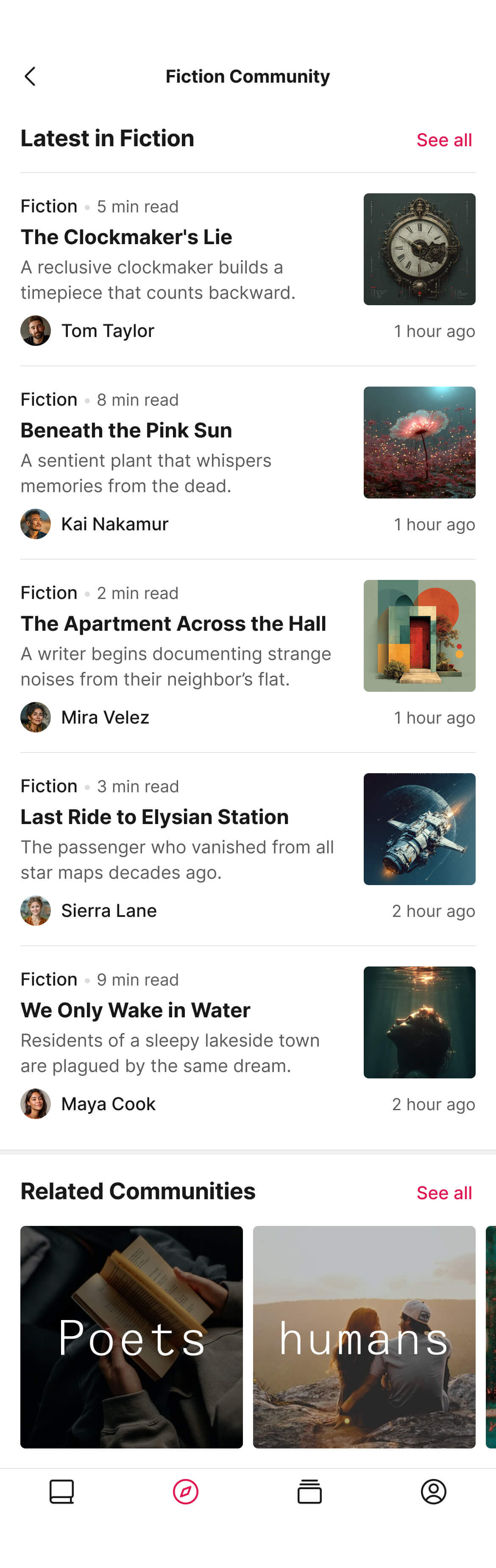Open The Apartment Across the Hall
The image size is (496, 1568).
pos(173,623)
